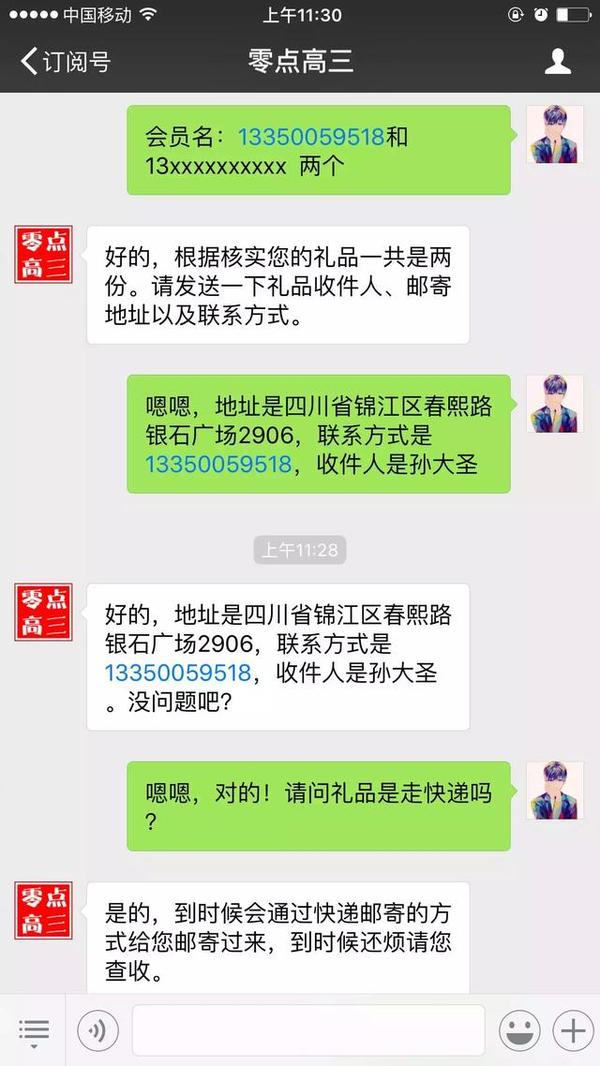The height and width of the screenshot is (1066, 600).
Task: Tap phone number link in the 会员名 message
Action: 311,137
